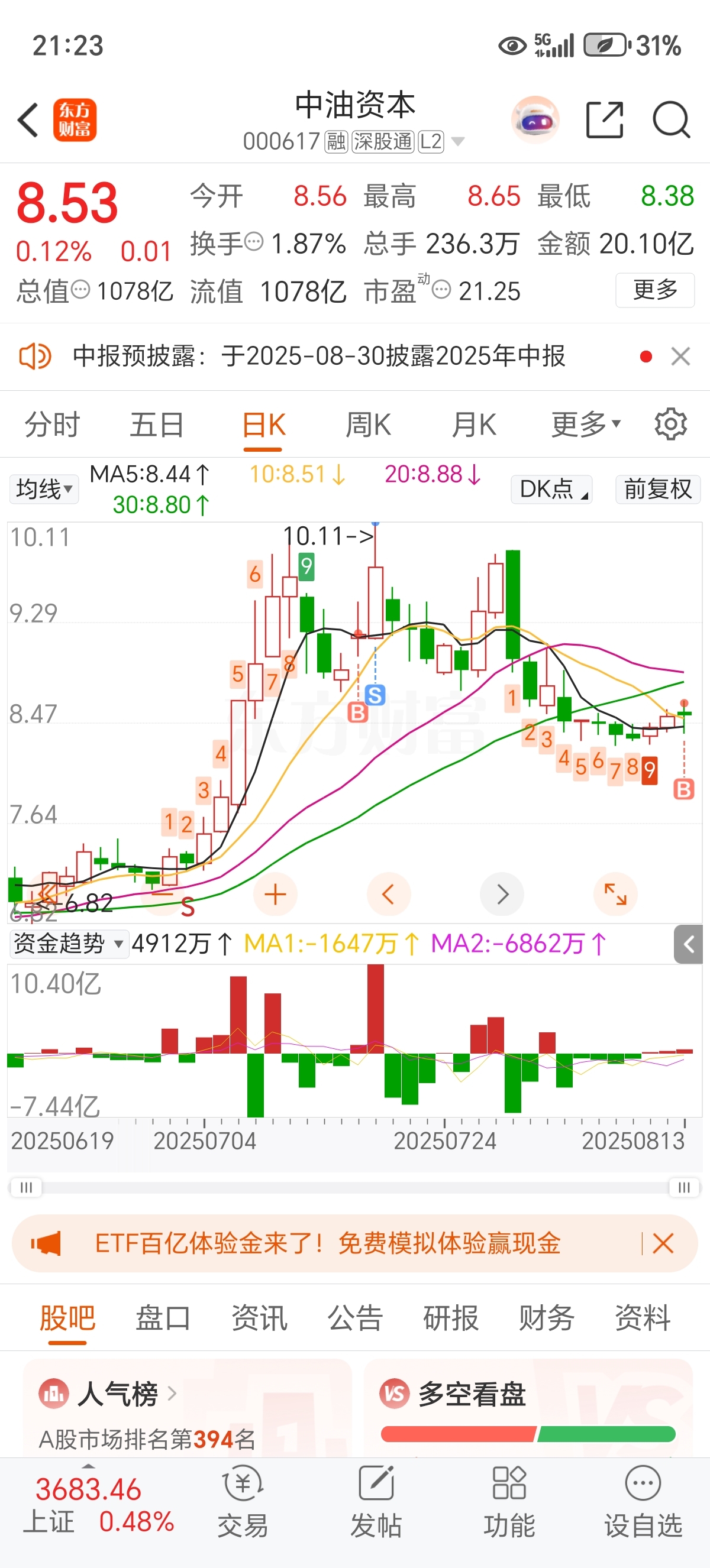The height and width of the screenshot is (1568, 710).
Task: Open chart settings gear
Action: tap(670, 425)
